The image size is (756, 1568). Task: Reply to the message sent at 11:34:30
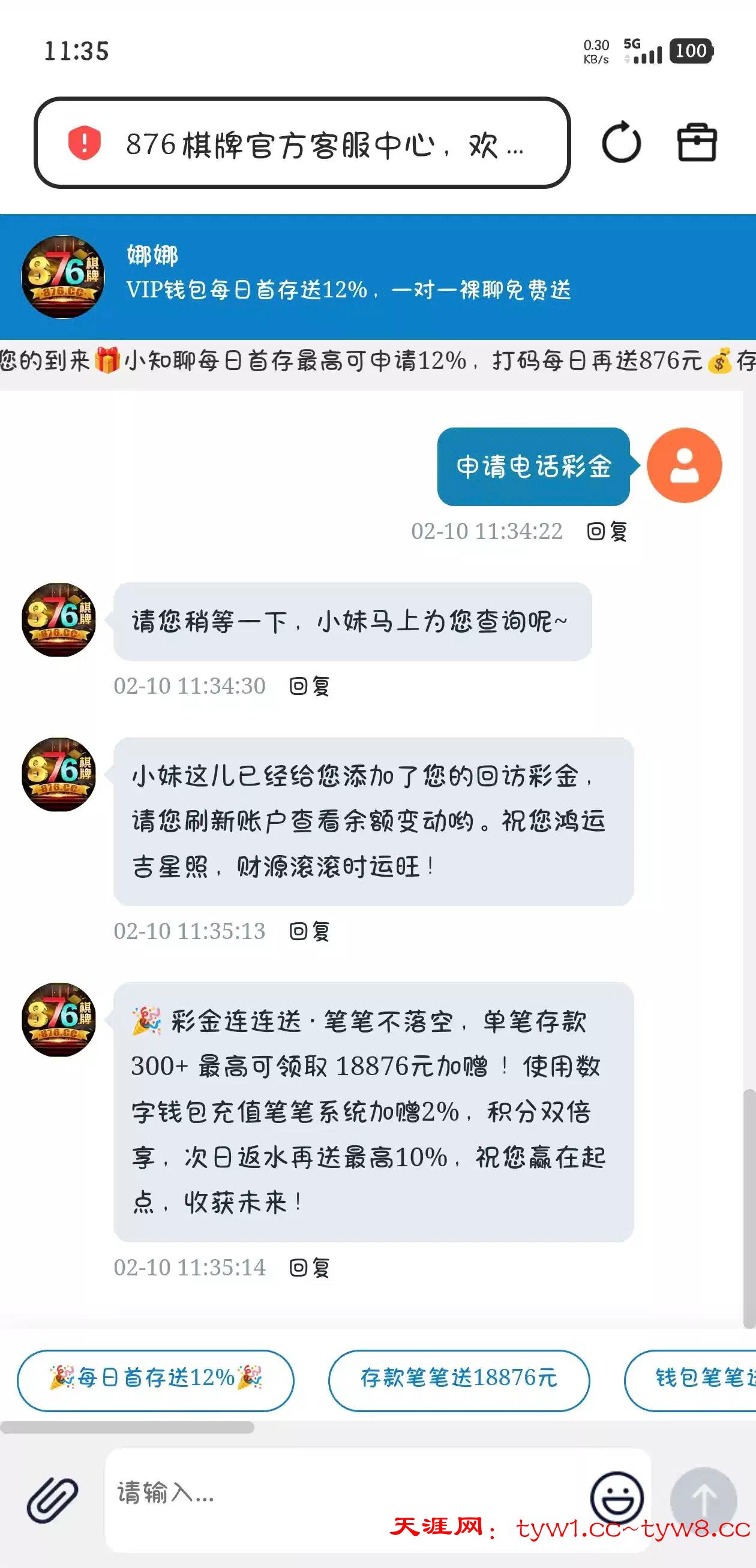pos(310,686)
